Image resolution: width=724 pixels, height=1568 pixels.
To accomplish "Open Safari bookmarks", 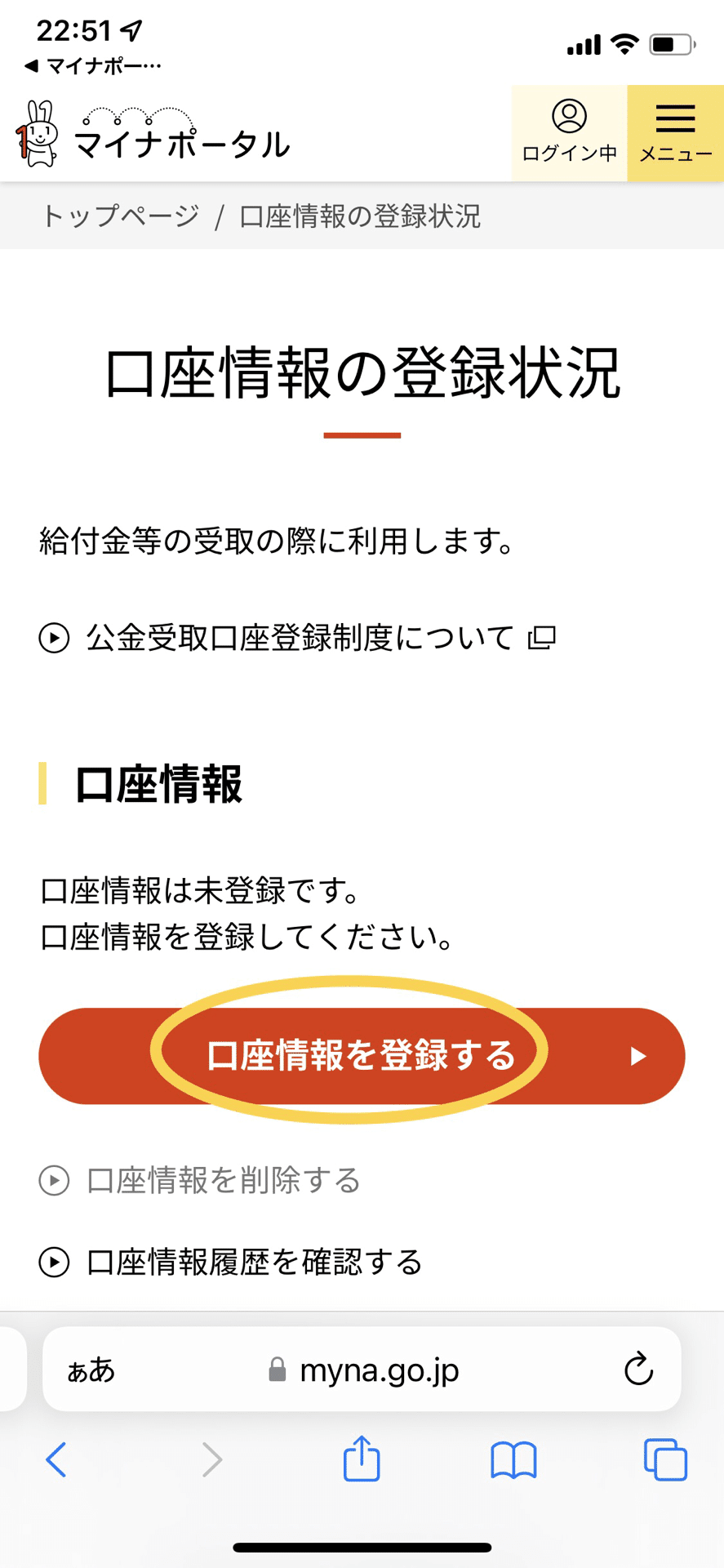I will coord(513,1459).
